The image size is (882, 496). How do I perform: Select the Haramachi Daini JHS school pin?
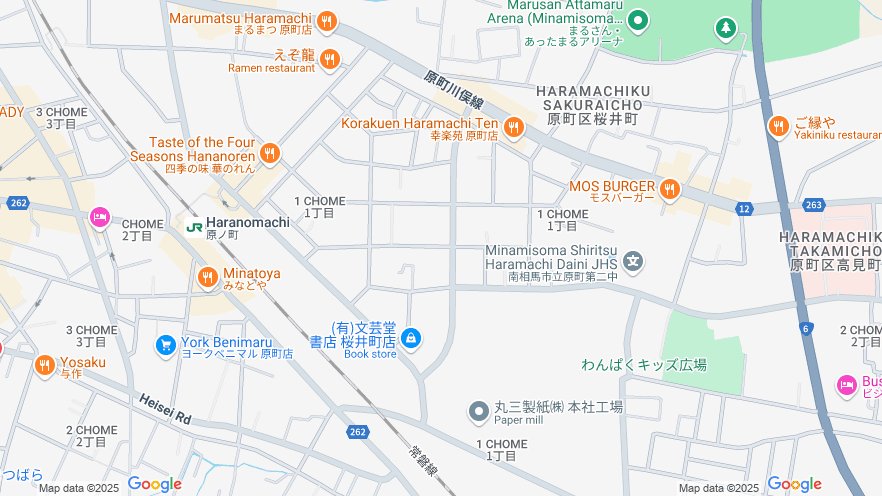632,262
